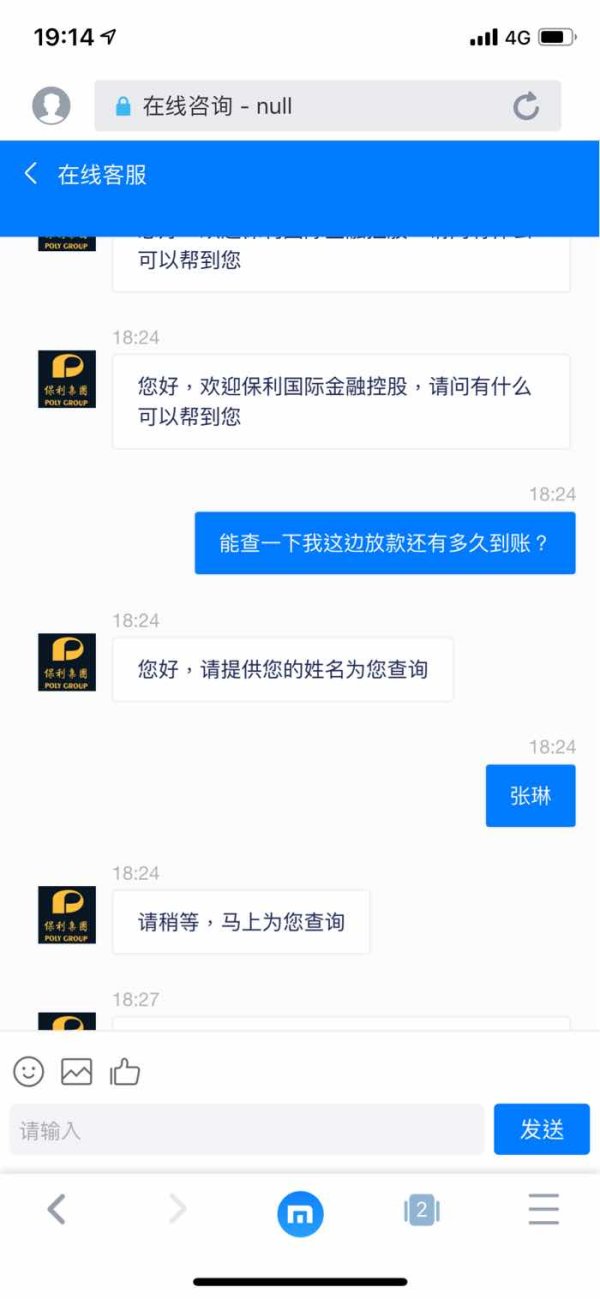Open the browser hamburger menu

[x=544, y=1210]
